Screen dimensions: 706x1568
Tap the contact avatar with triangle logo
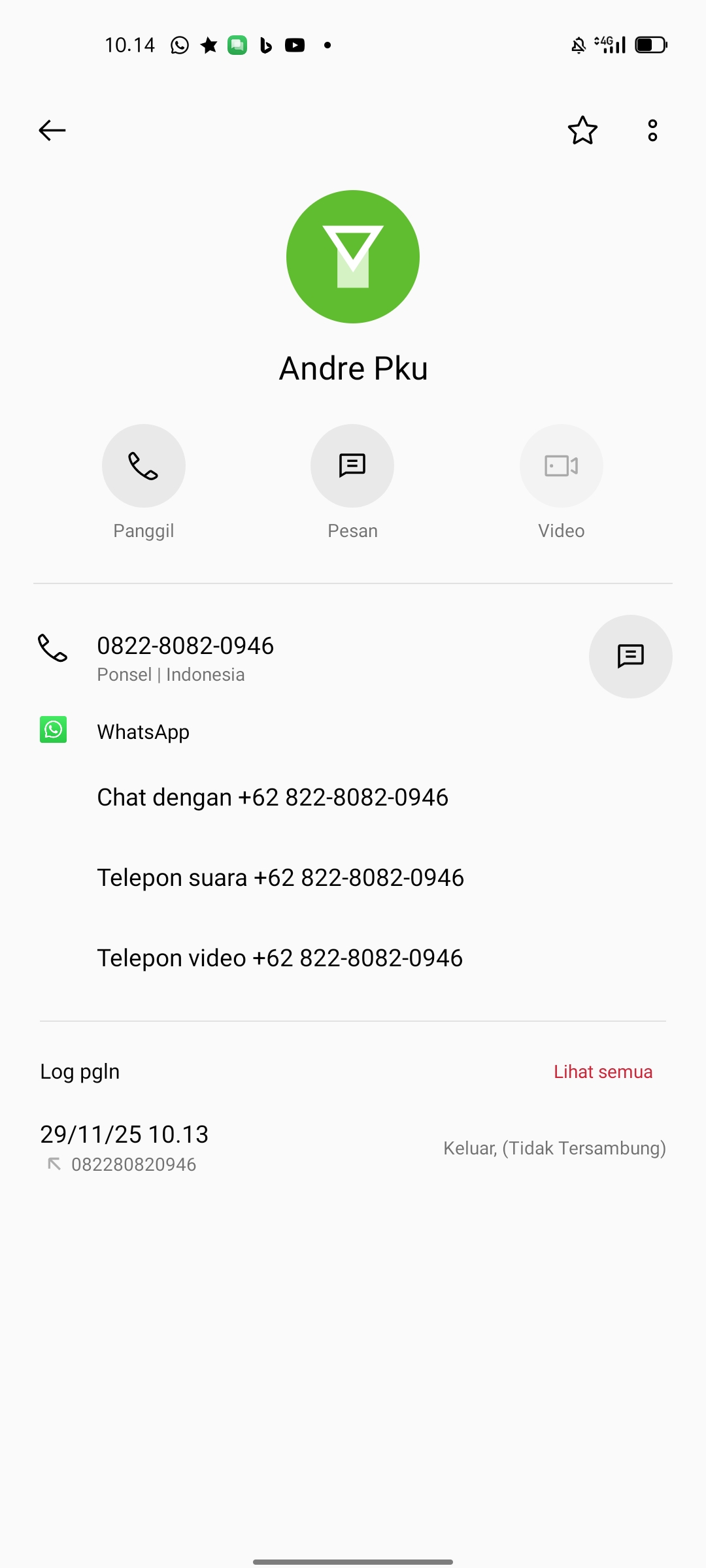point(352,255)
